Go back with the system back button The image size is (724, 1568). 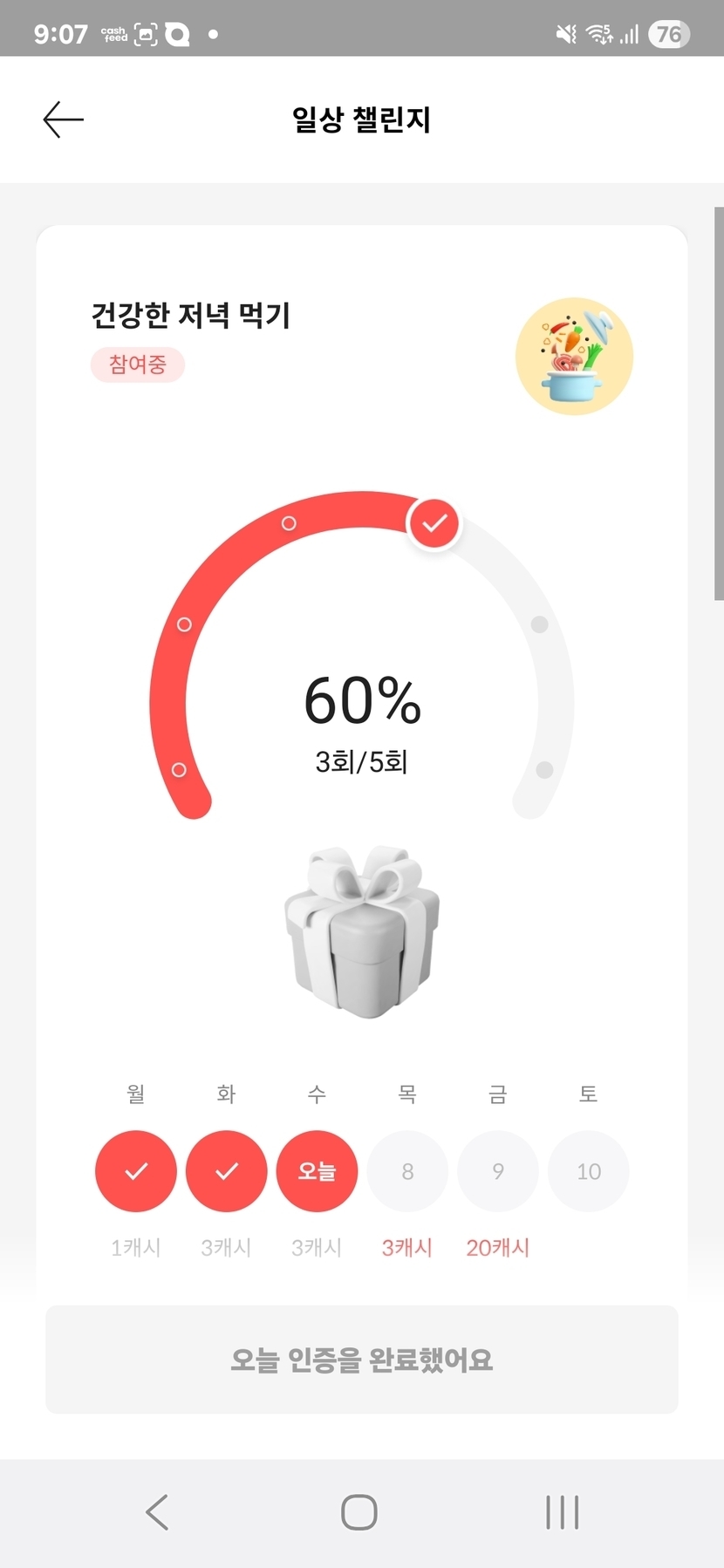click(157, 1512)
